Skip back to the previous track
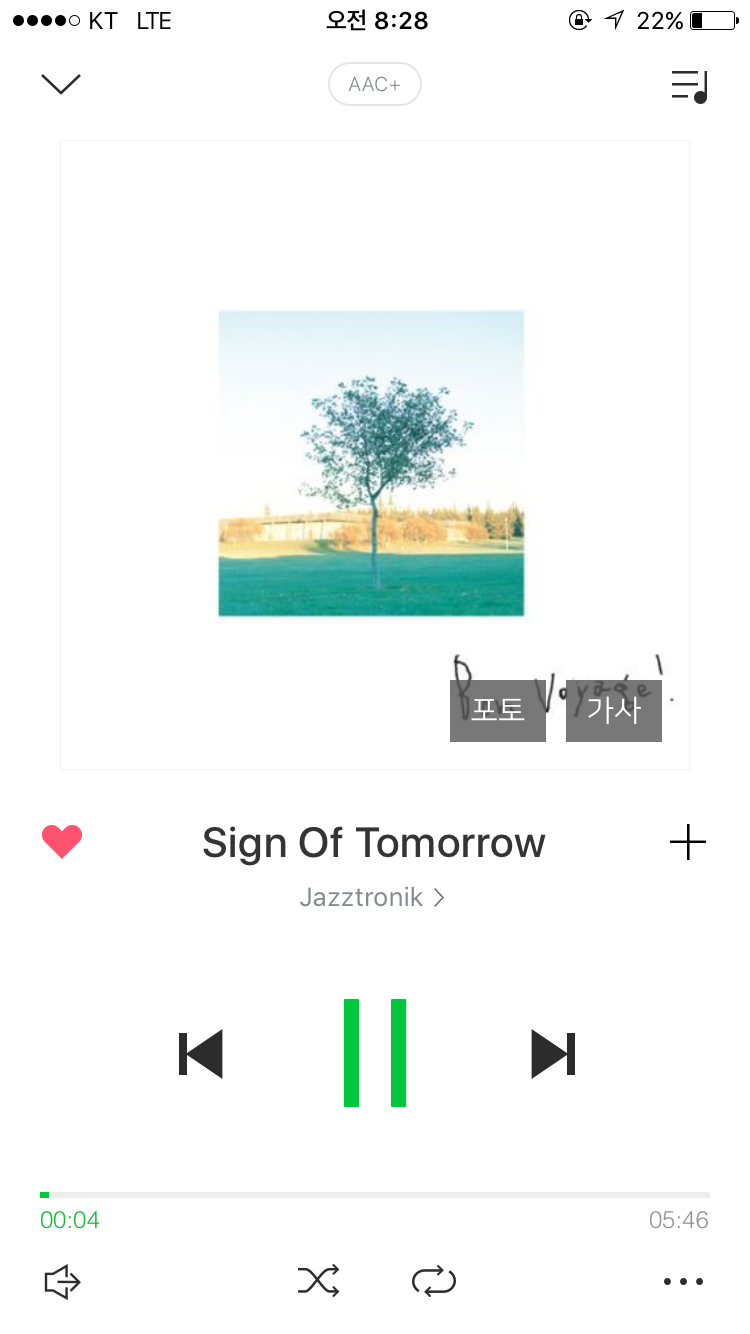Viewport: 750px width, 1334px height. tap(201, 1054)
